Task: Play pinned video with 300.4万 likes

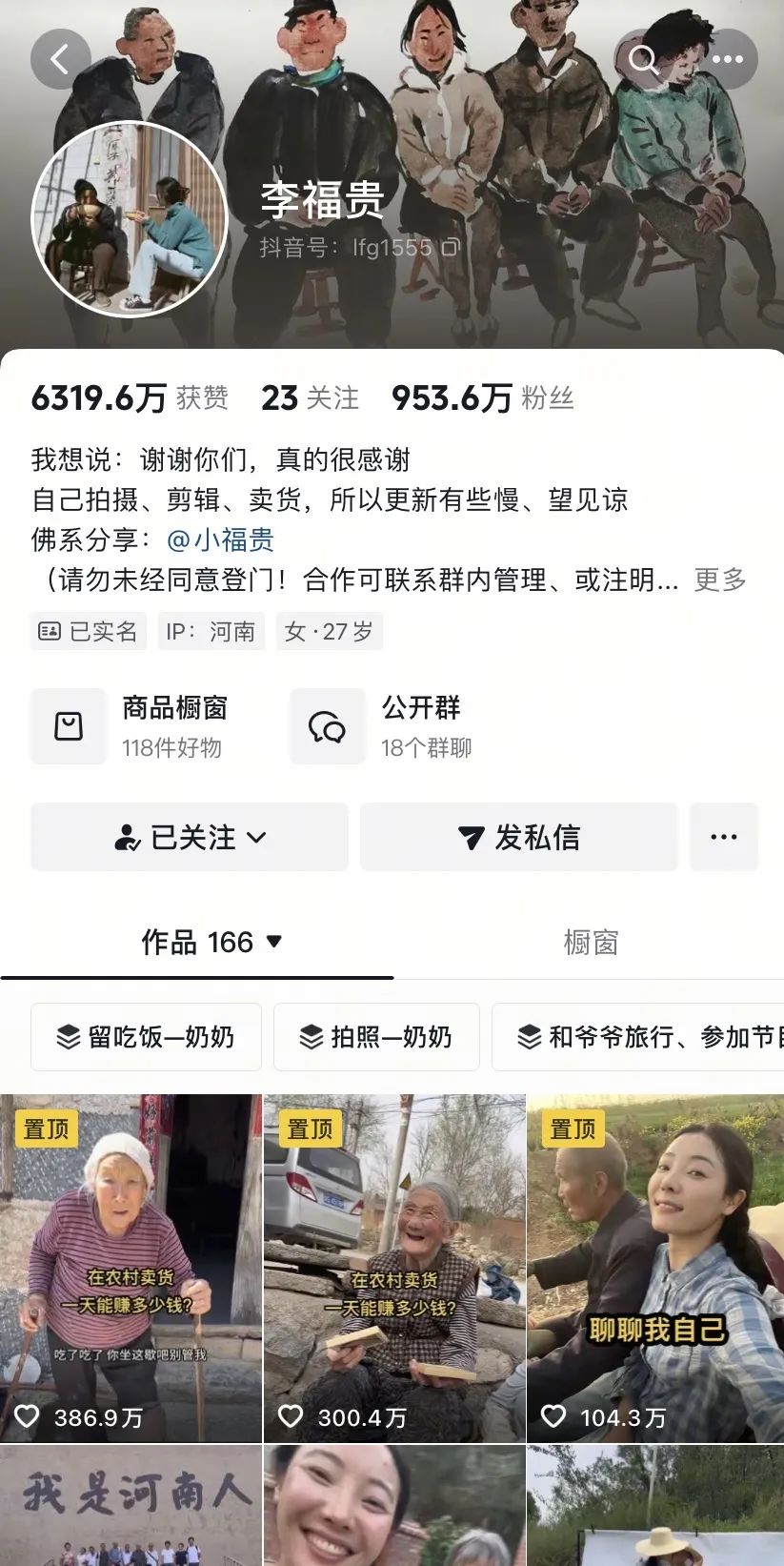Action: (x=394, y=1268)
